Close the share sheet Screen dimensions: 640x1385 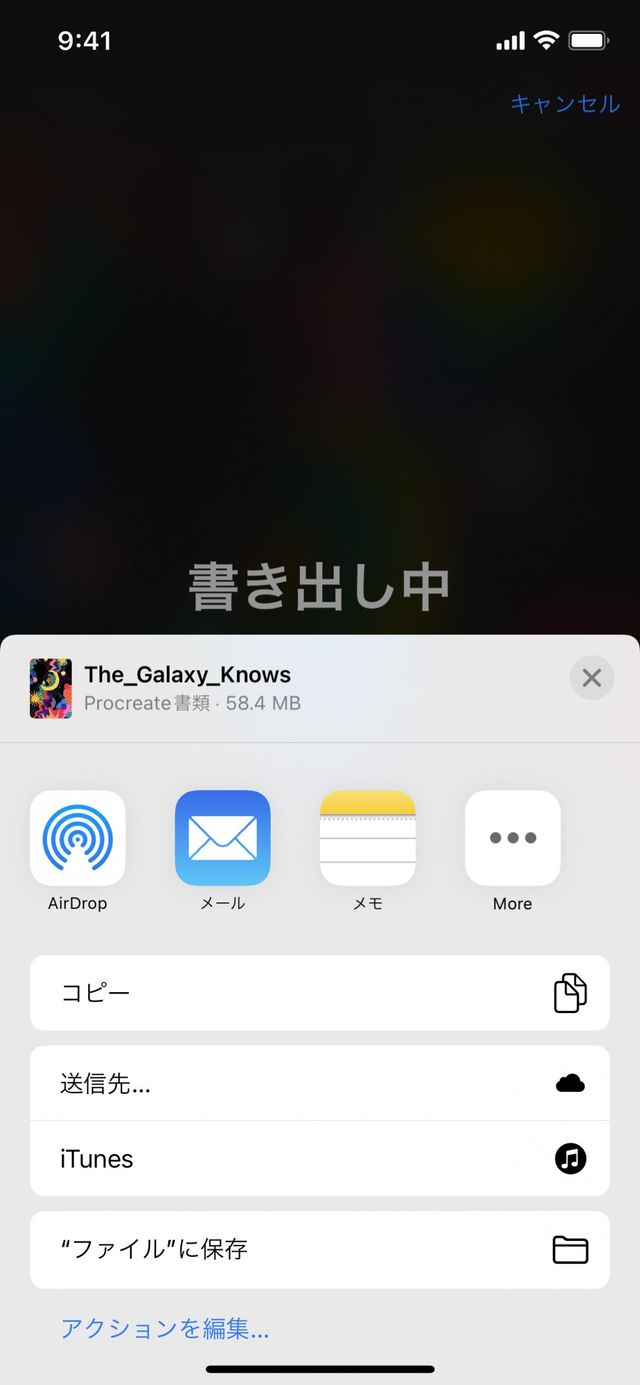coord(591,678)
